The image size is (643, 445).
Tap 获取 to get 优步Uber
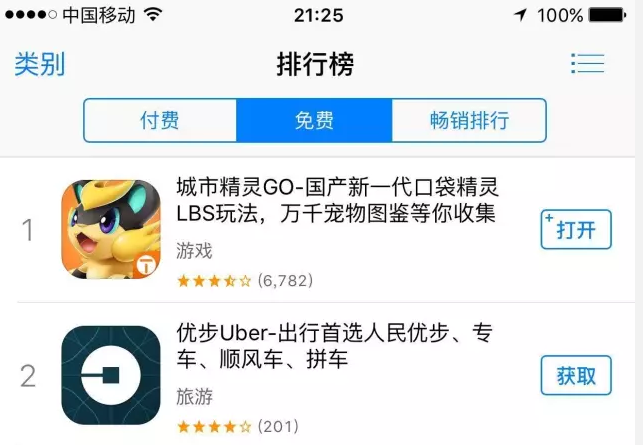[575, 375]
